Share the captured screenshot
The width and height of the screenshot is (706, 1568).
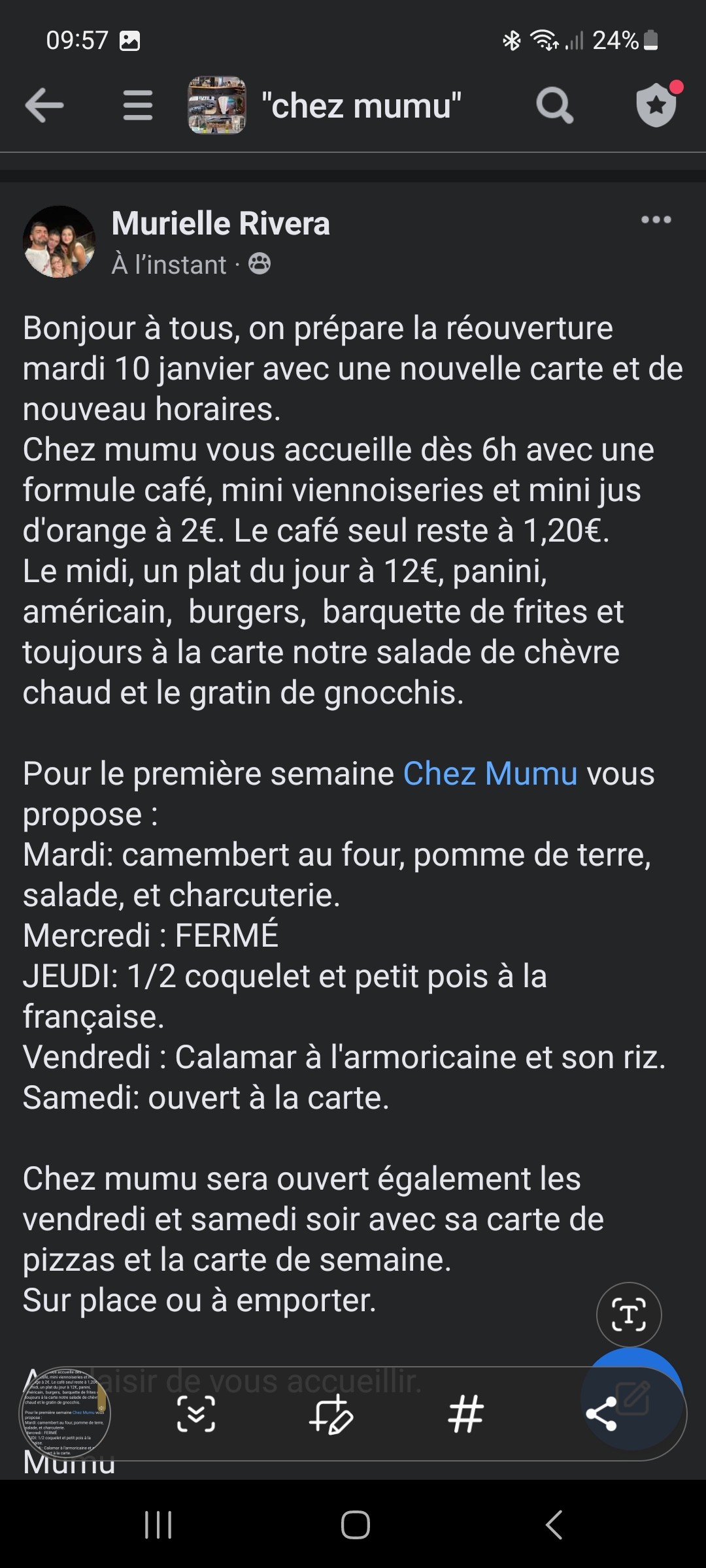tap(601, 1414)
